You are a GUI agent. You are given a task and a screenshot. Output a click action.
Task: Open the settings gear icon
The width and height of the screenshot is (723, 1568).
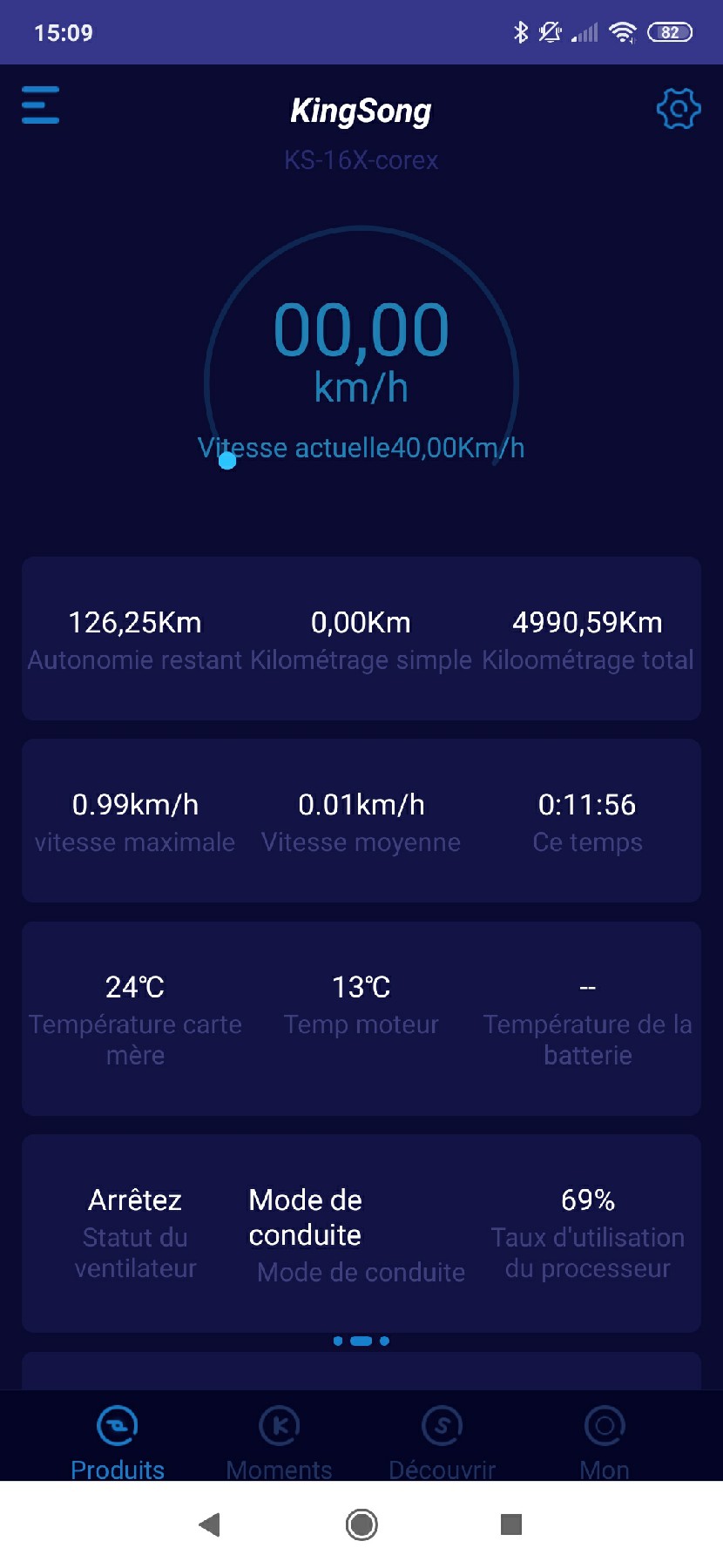[x=679, y=109]
